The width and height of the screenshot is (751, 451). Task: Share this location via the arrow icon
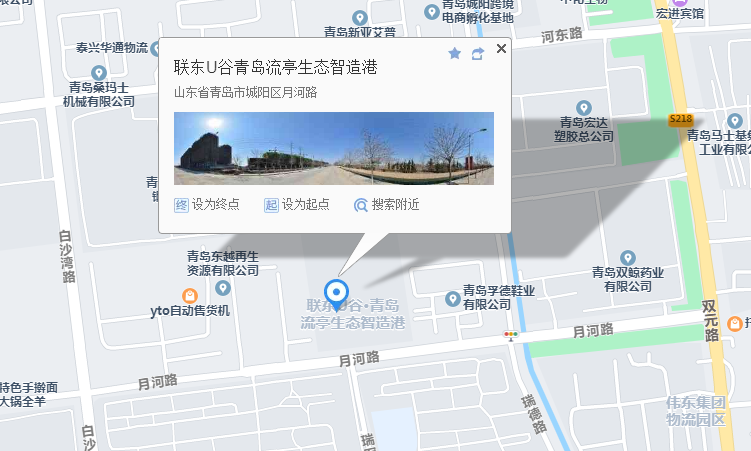(x=478, y=53)
